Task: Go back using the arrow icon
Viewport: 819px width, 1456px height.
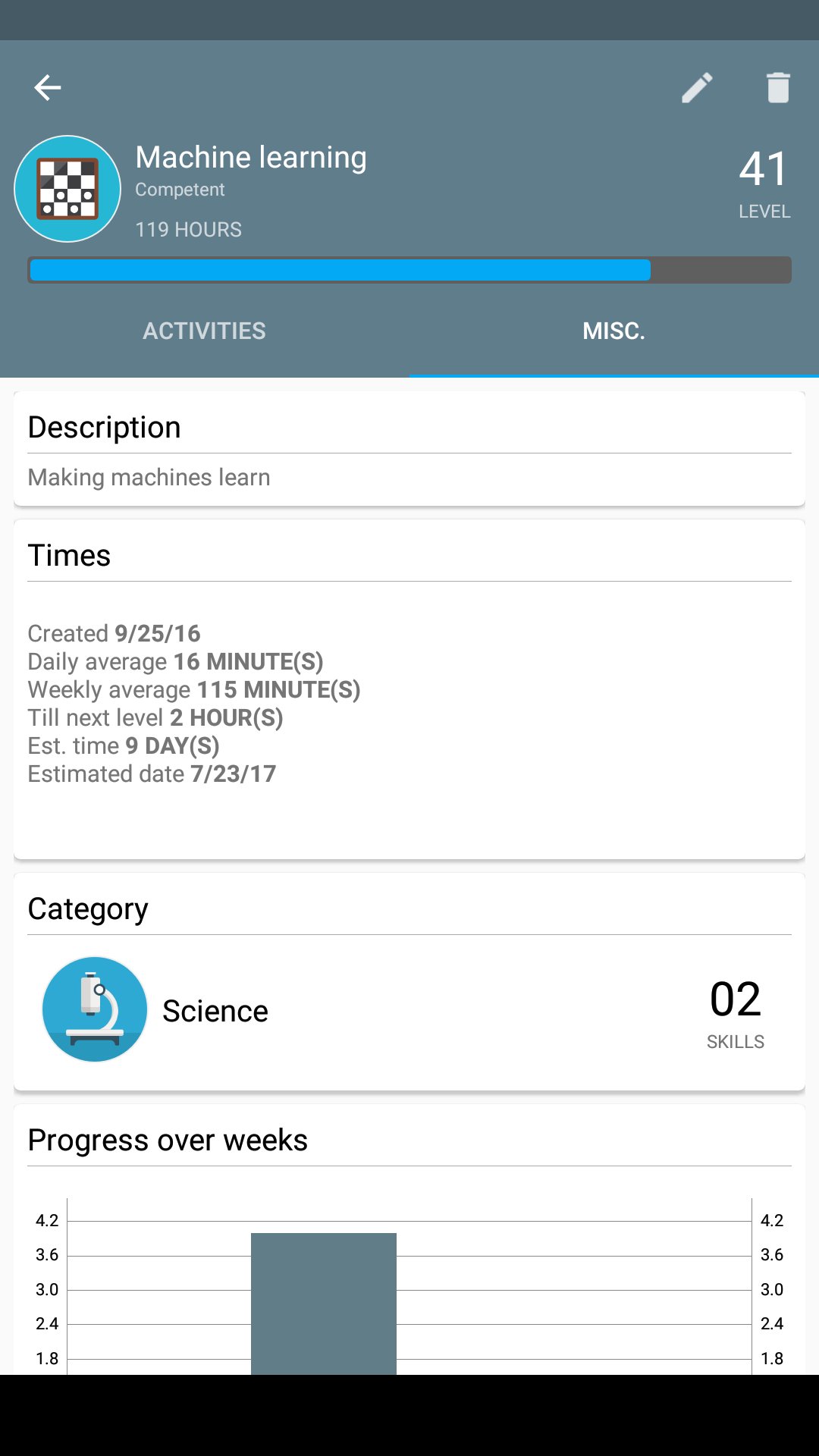Action: [x=47, y=88]
